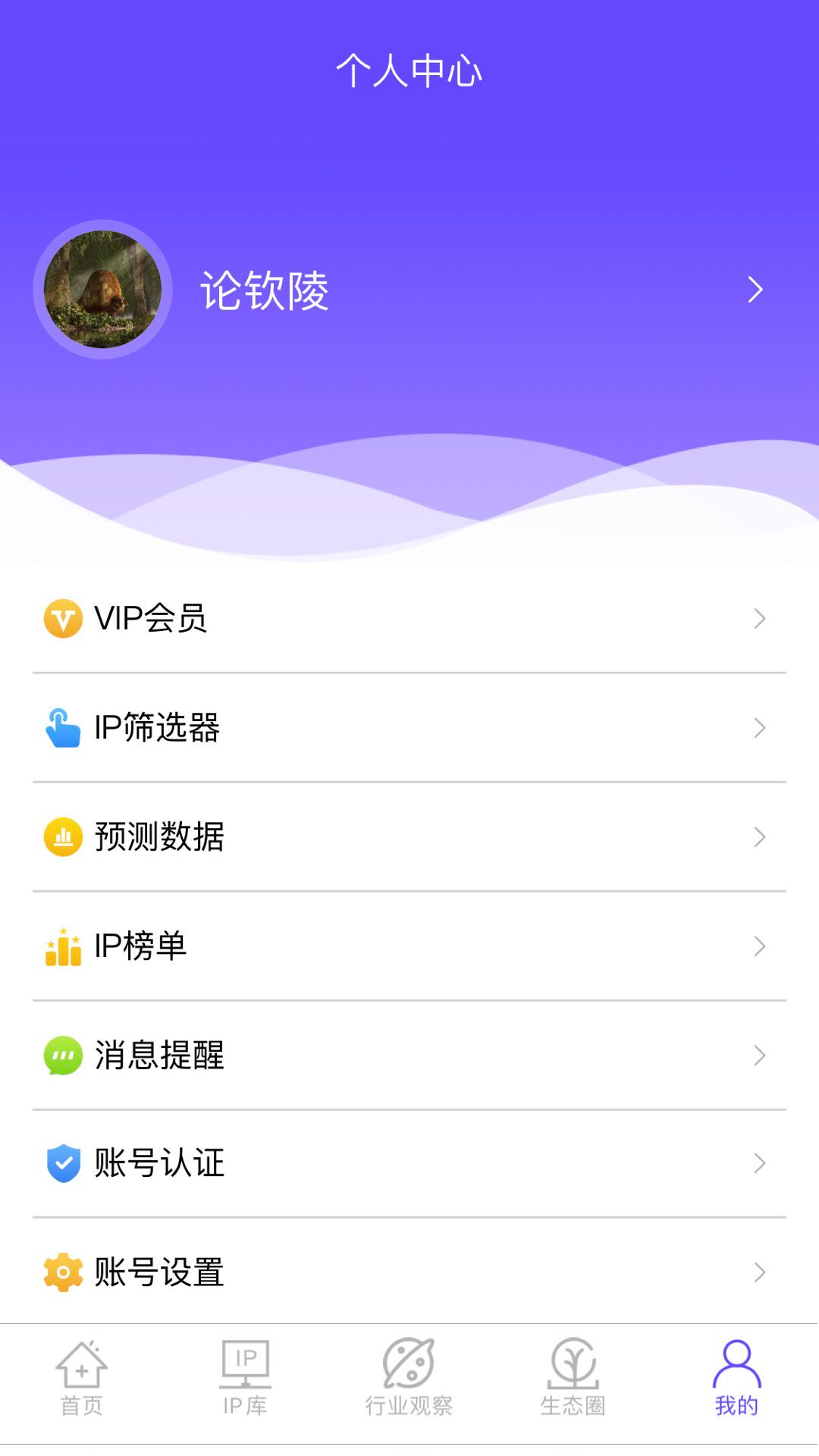Open the VIP会员 membership row
Screen dimensions: 819x1456
click(409, 618)
